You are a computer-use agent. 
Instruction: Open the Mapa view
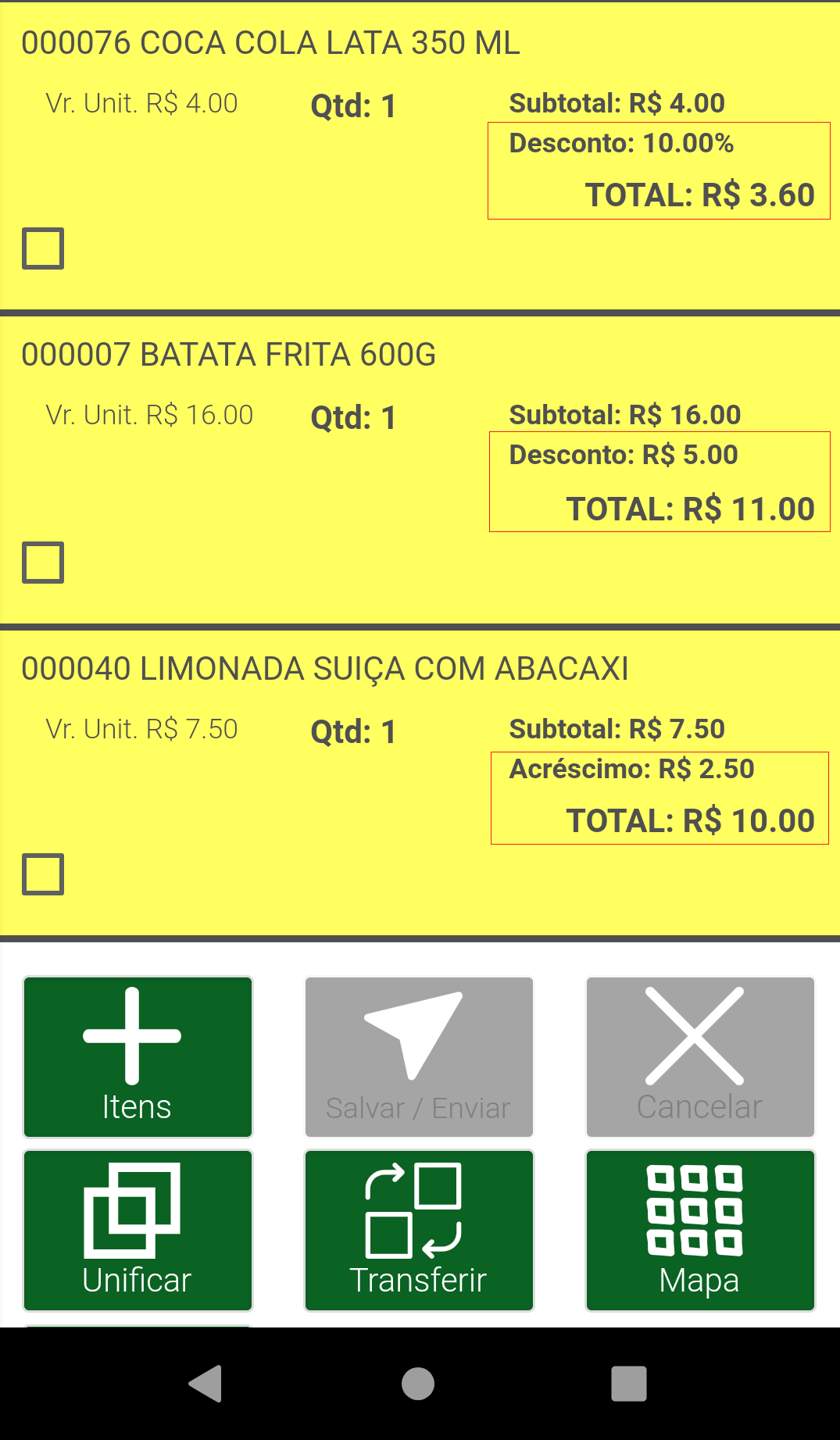(700, 1231)
